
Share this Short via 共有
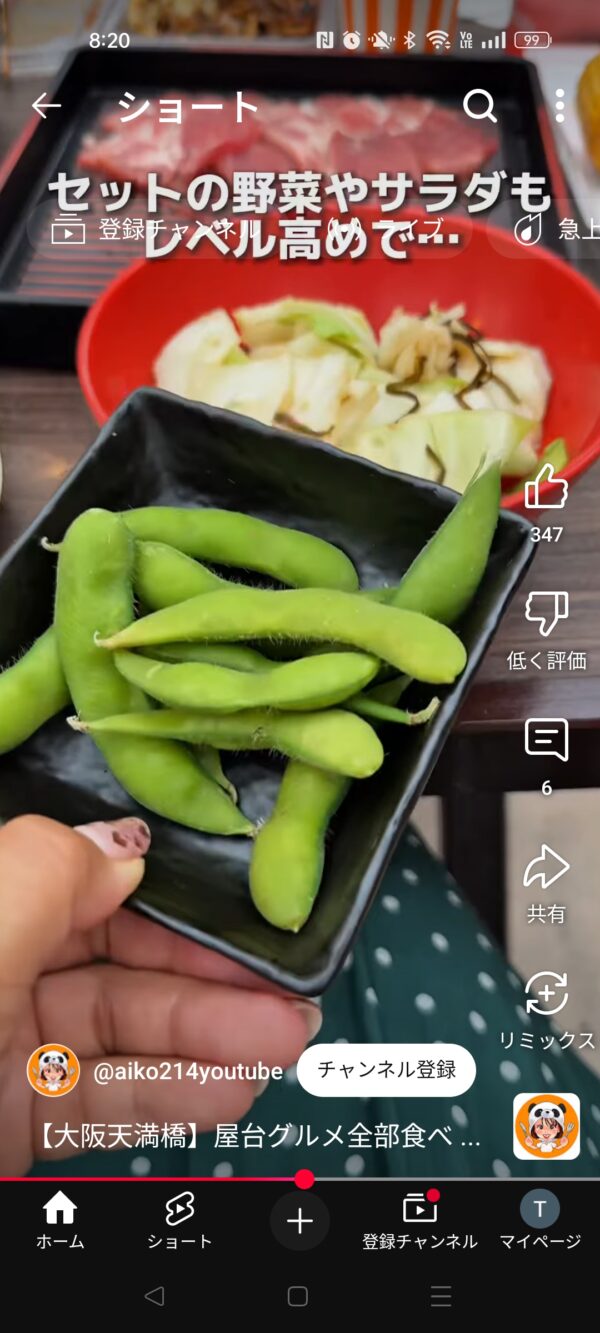546,869
